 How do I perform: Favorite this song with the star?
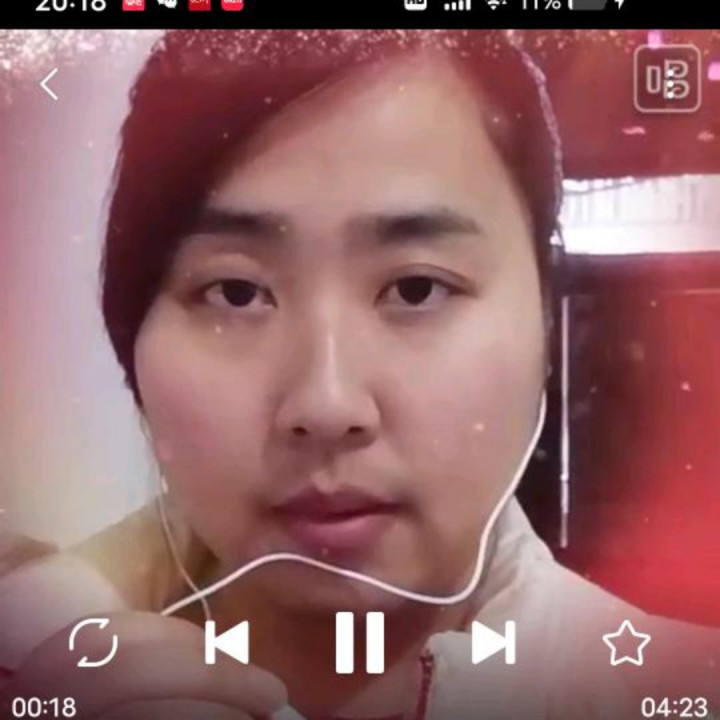(627, 643)
